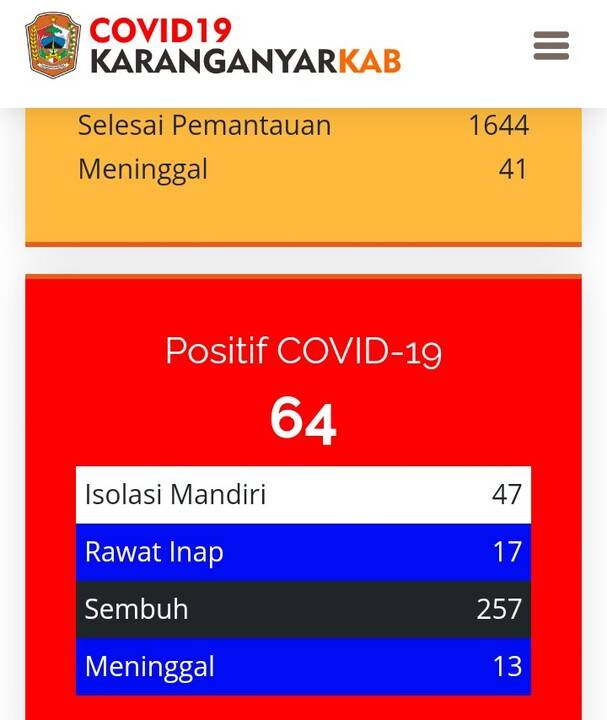The image size is (607, 720).
Task: Open the hamburger navigation menu
Action: tap(551, 46)
